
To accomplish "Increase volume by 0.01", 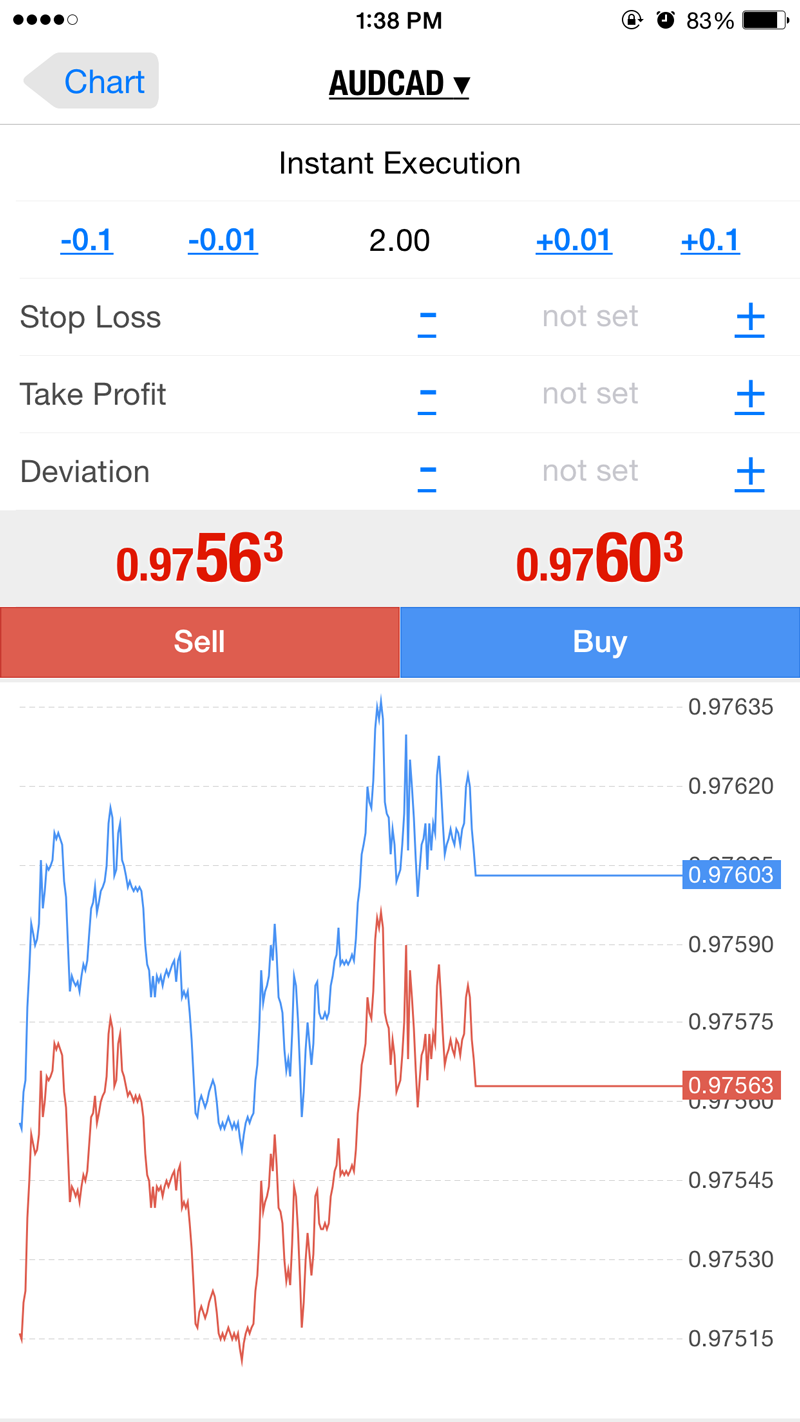I will [x=574, y=241].
